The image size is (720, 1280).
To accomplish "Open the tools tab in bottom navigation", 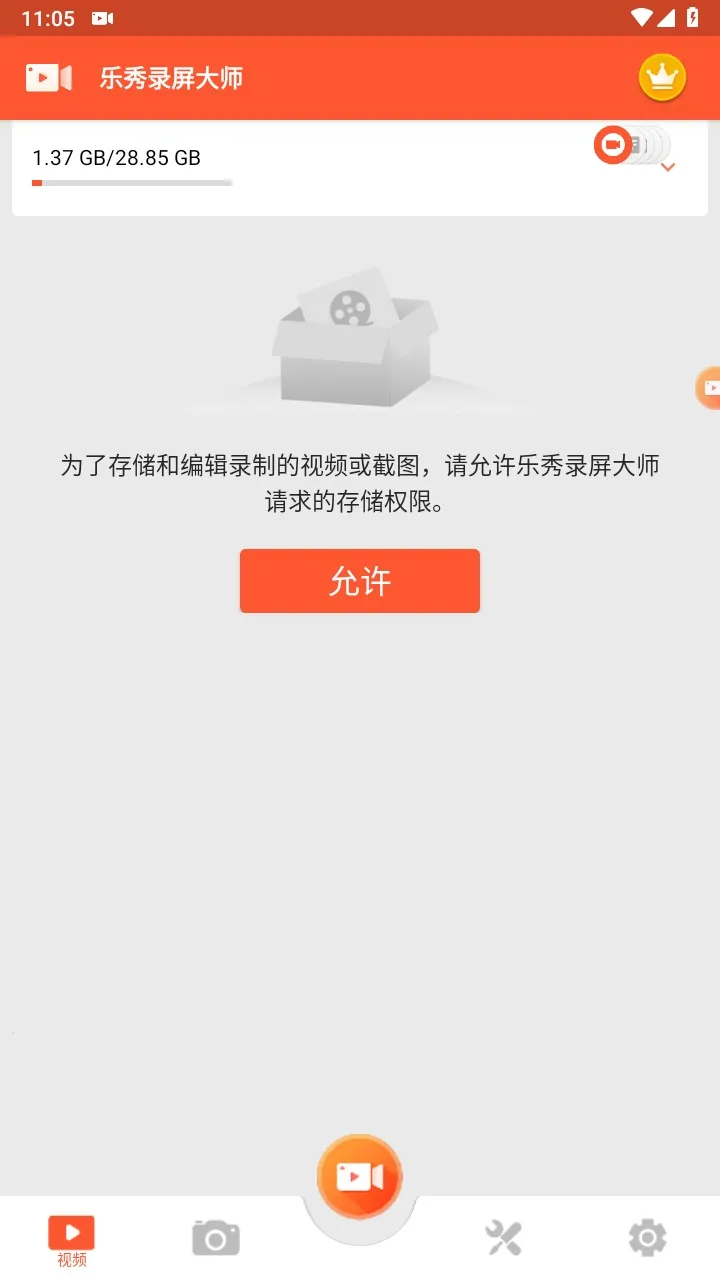I will coord(504,1237).
